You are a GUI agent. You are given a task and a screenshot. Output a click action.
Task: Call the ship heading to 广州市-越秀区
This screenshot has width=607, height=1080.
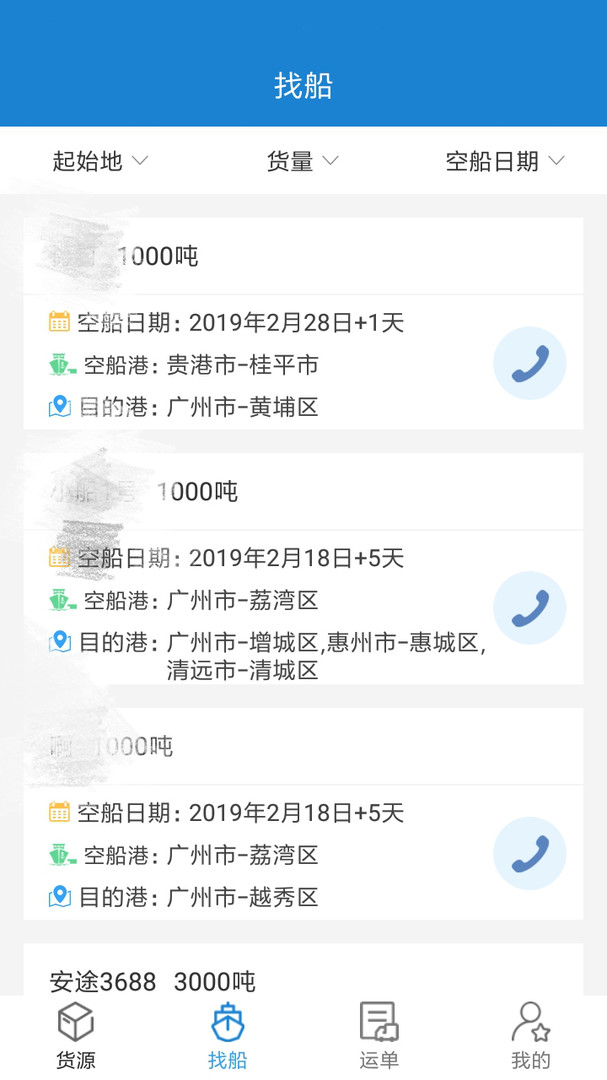tap(529, 853)
